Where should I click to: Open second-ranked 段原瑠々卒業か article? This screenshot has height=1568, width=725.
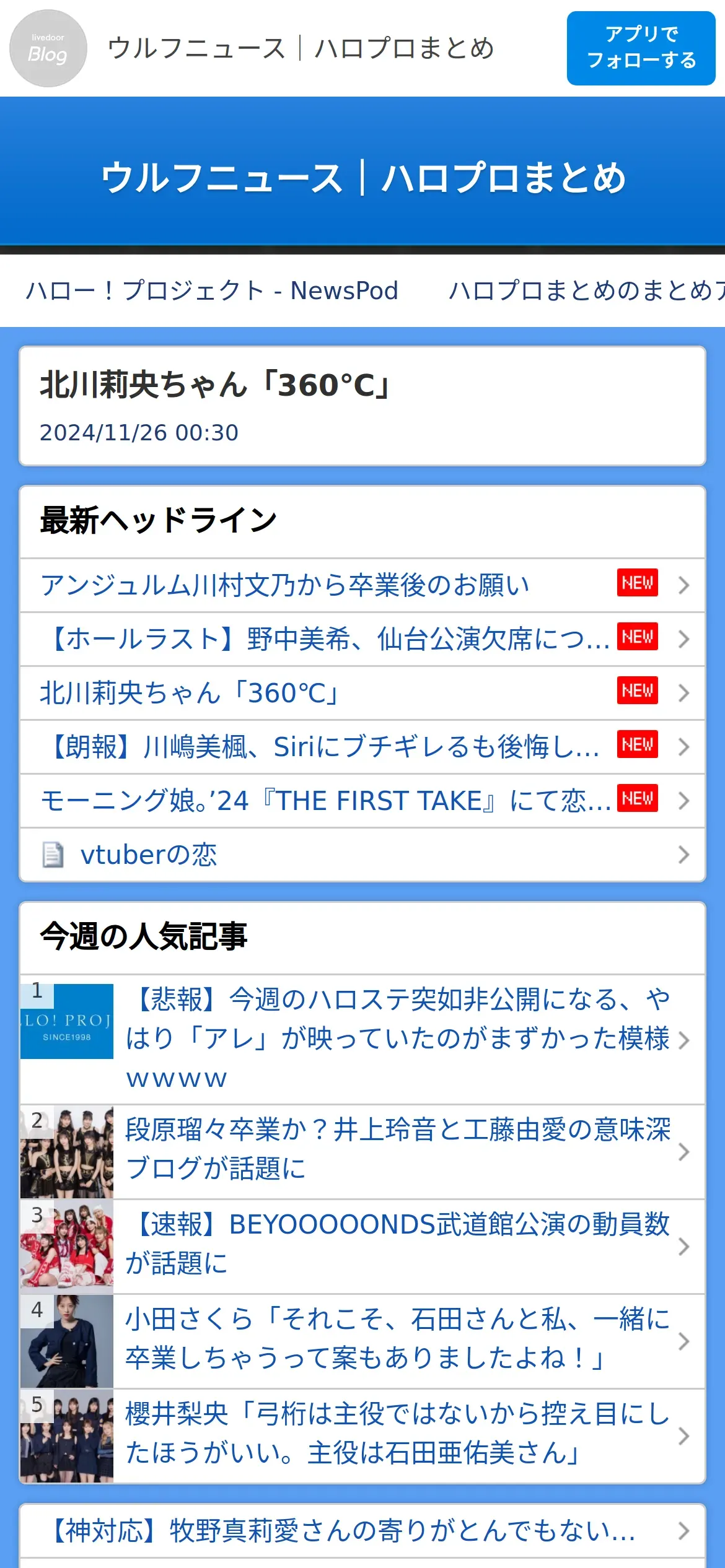click(x=362, y=1152)
